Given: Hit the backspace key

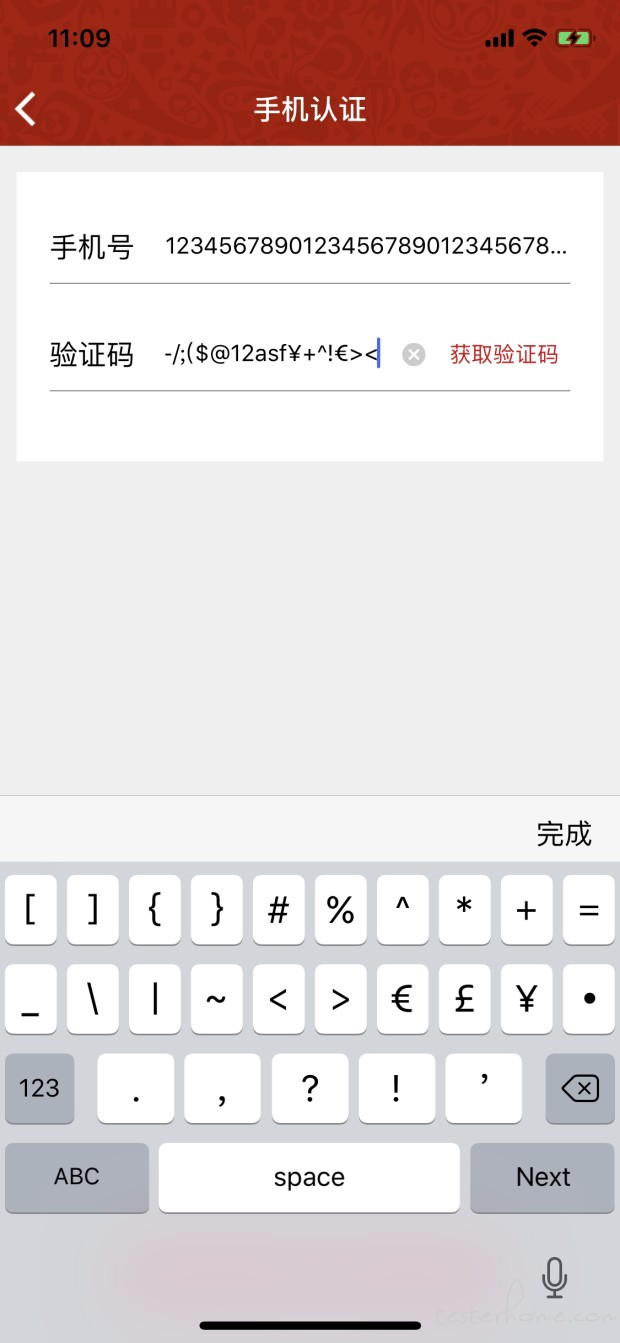Looking at the screenshot, I should click(x=580, y=1088).
